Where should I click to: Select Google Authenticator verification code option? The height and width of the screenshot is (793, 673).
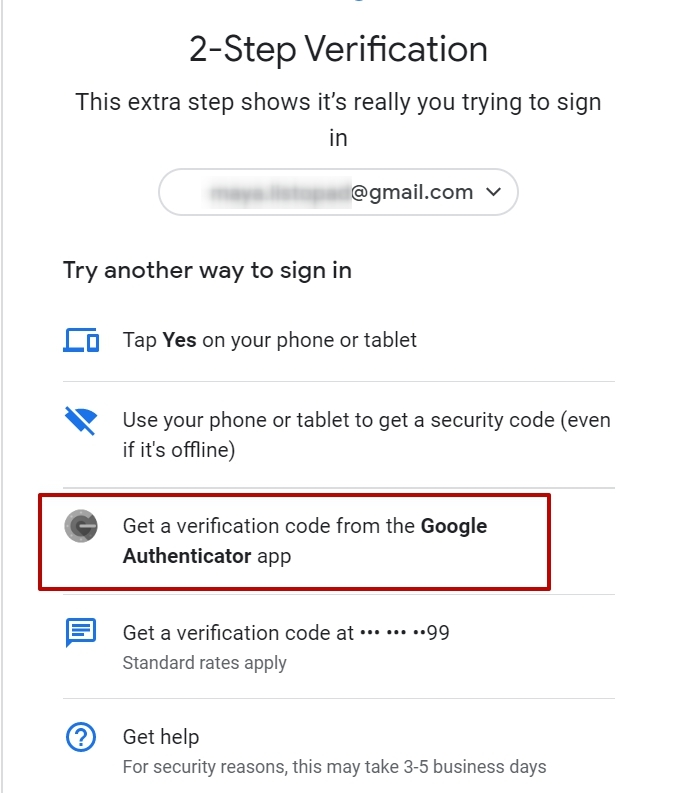pos(305,540)
